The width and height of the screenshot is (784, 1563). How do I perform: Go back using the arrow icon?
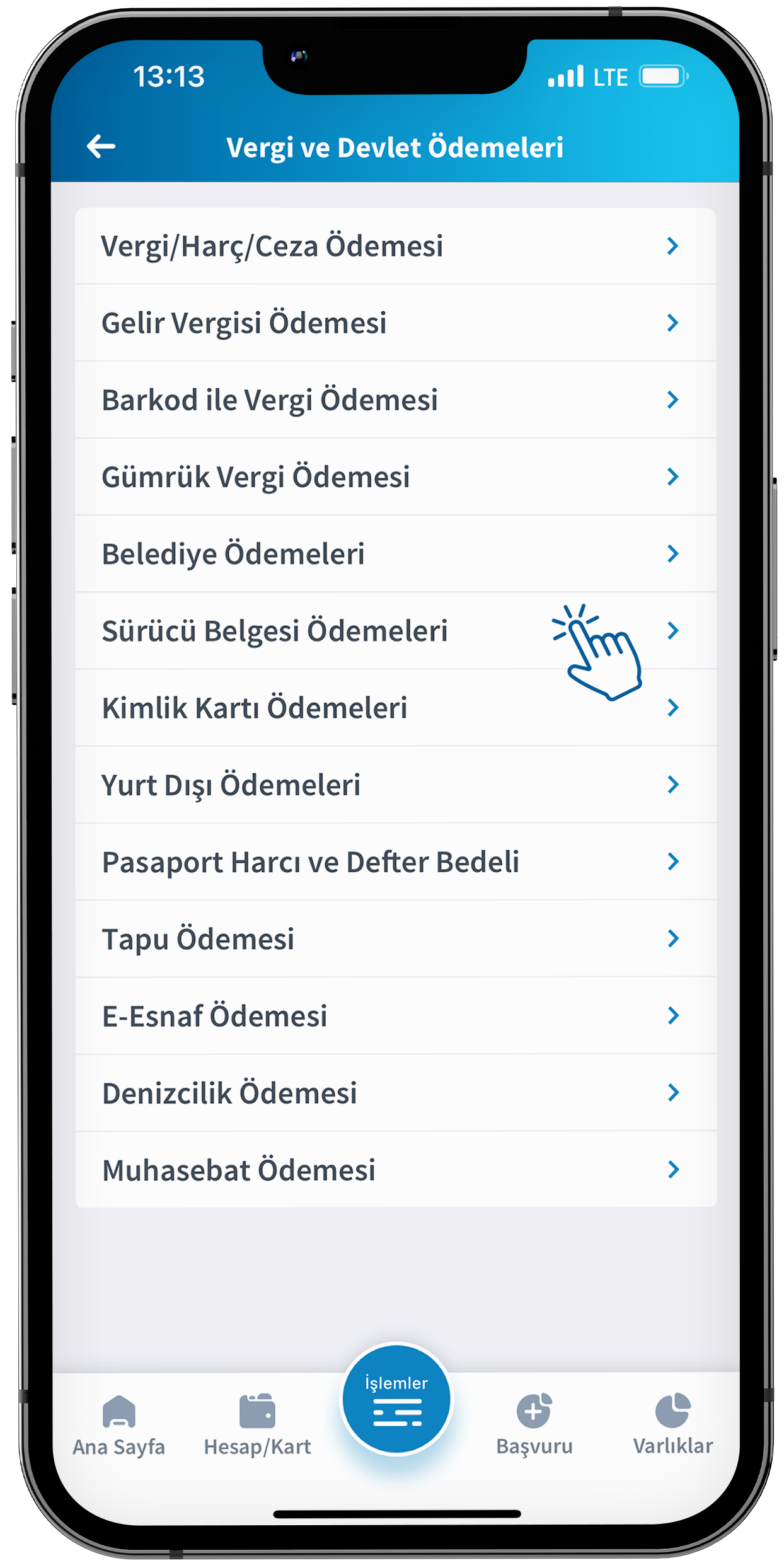(x=101, y=147)
